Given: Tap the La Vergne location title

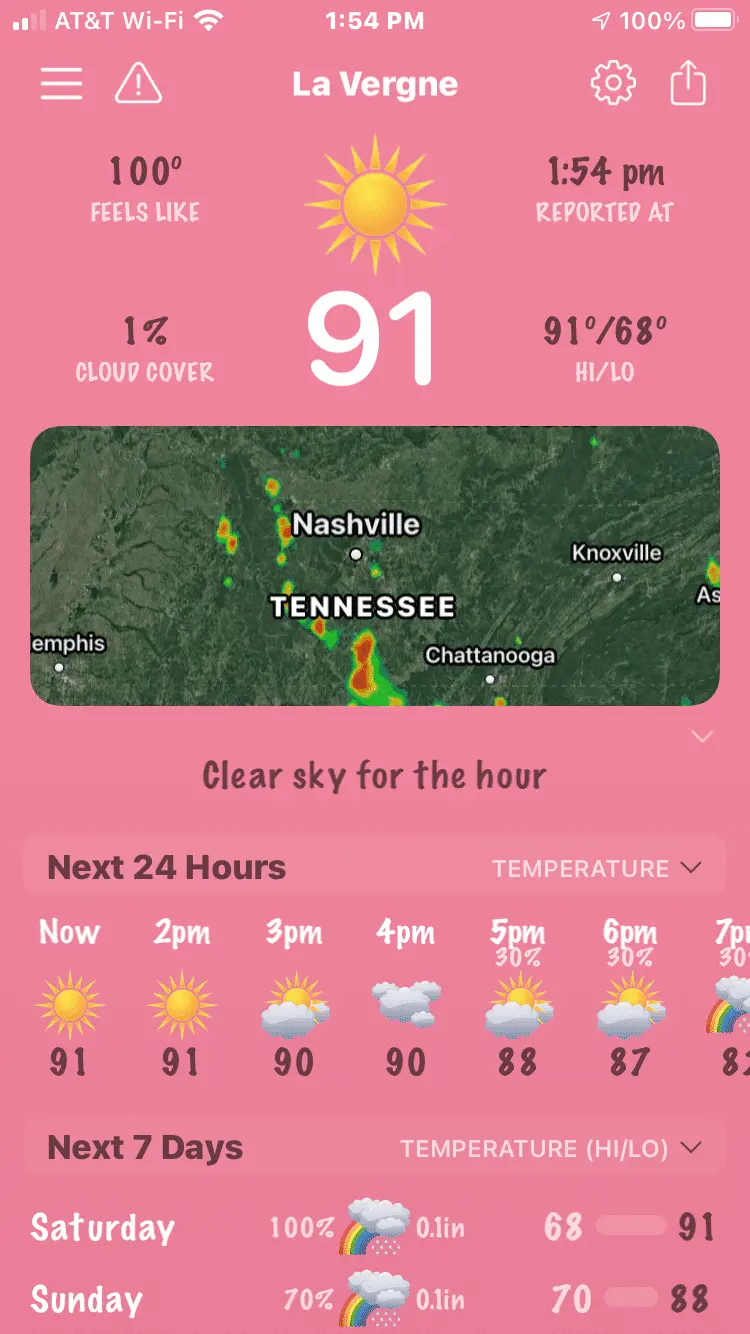Looking at the screenshot, I should pos(375,84).
